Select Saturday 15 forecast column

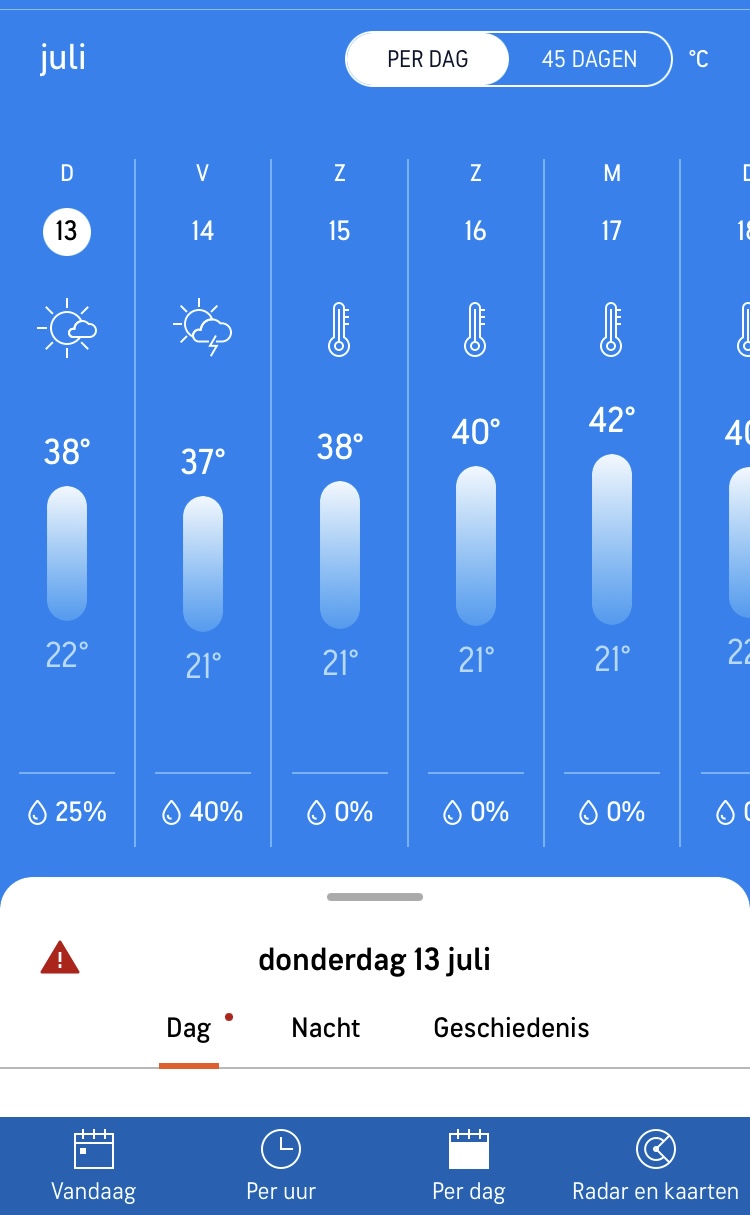pyautogui.click(x=340, y=500)
